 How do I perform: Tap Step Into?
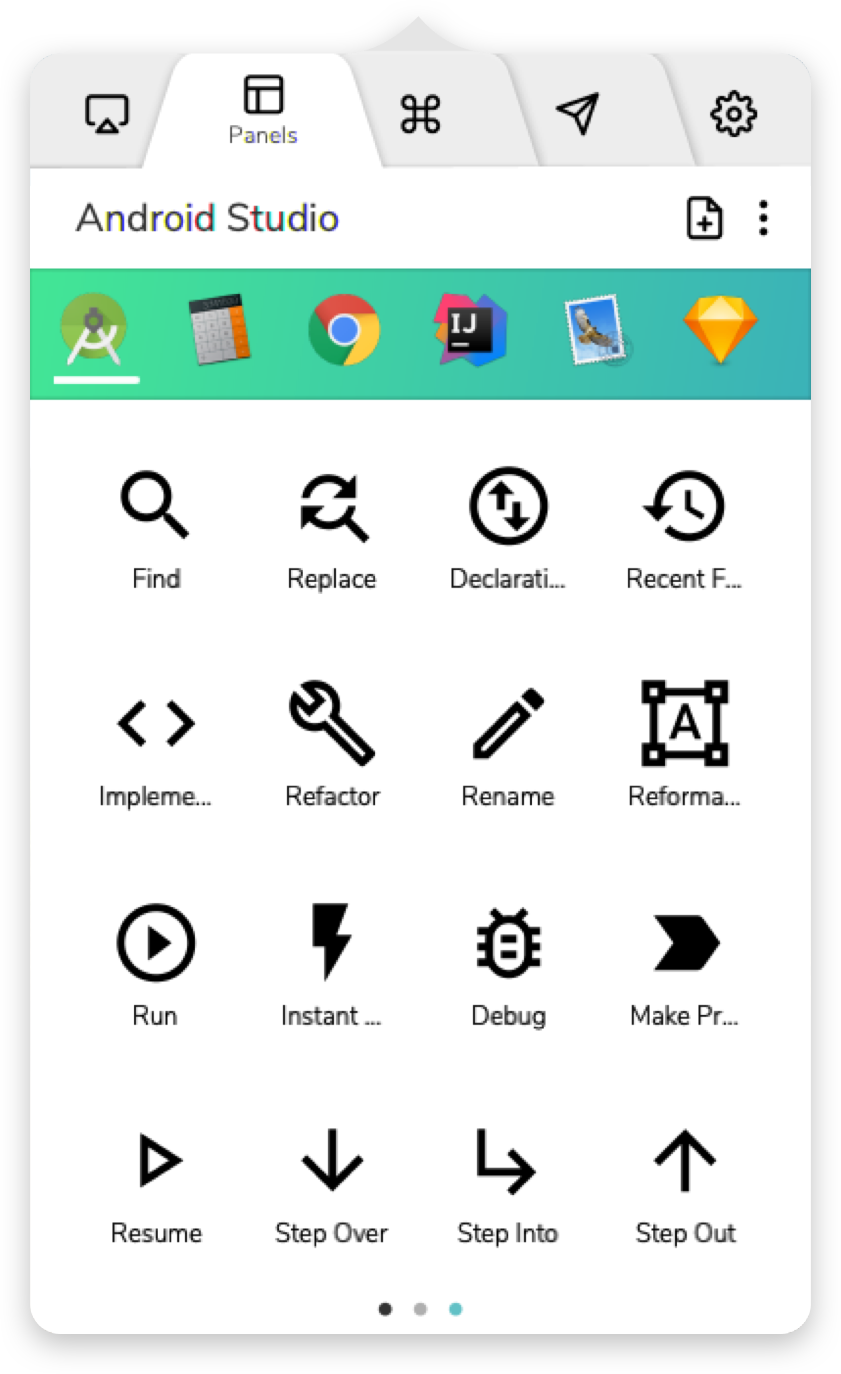pyautogui.click(x=508, y=1186)
